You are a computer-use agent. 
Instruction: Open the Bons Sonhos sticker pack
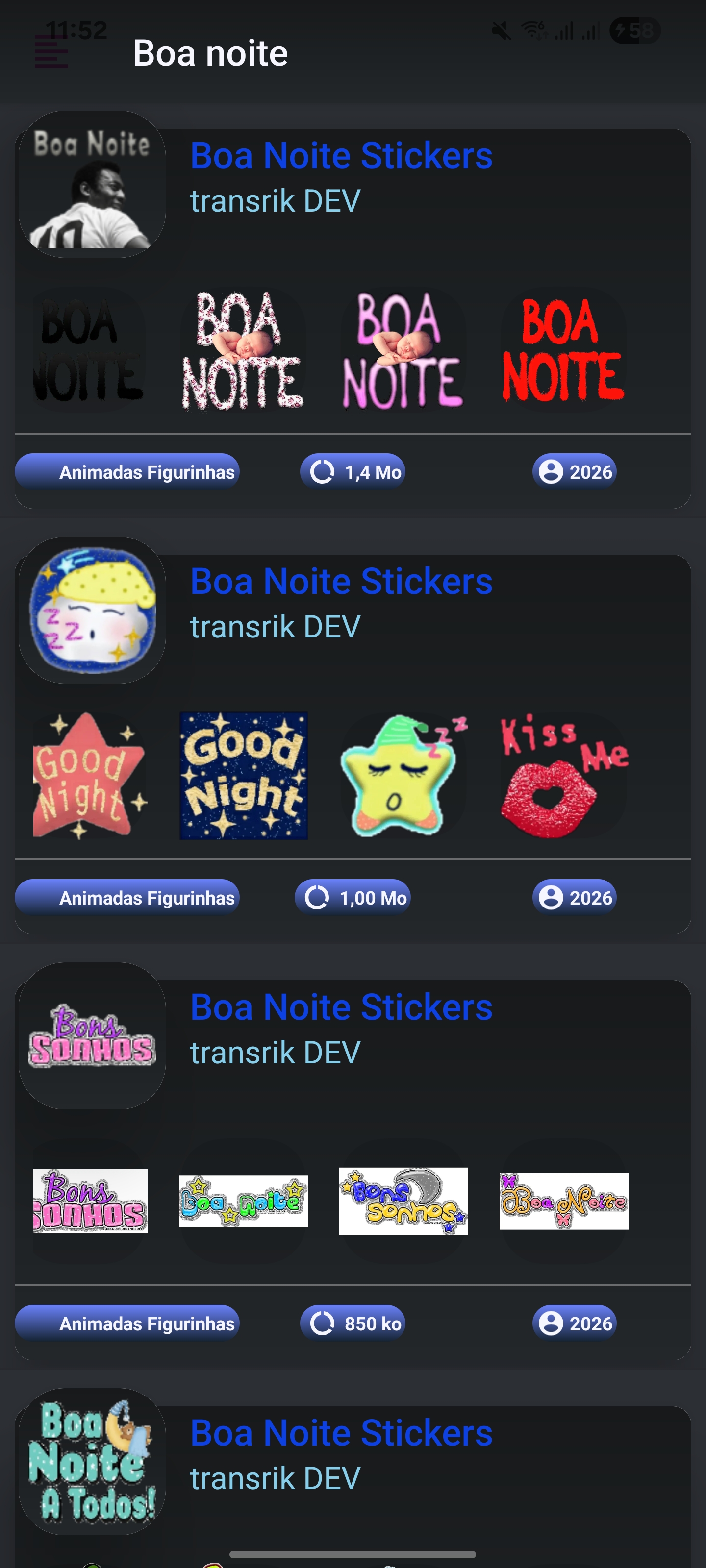92,1035
